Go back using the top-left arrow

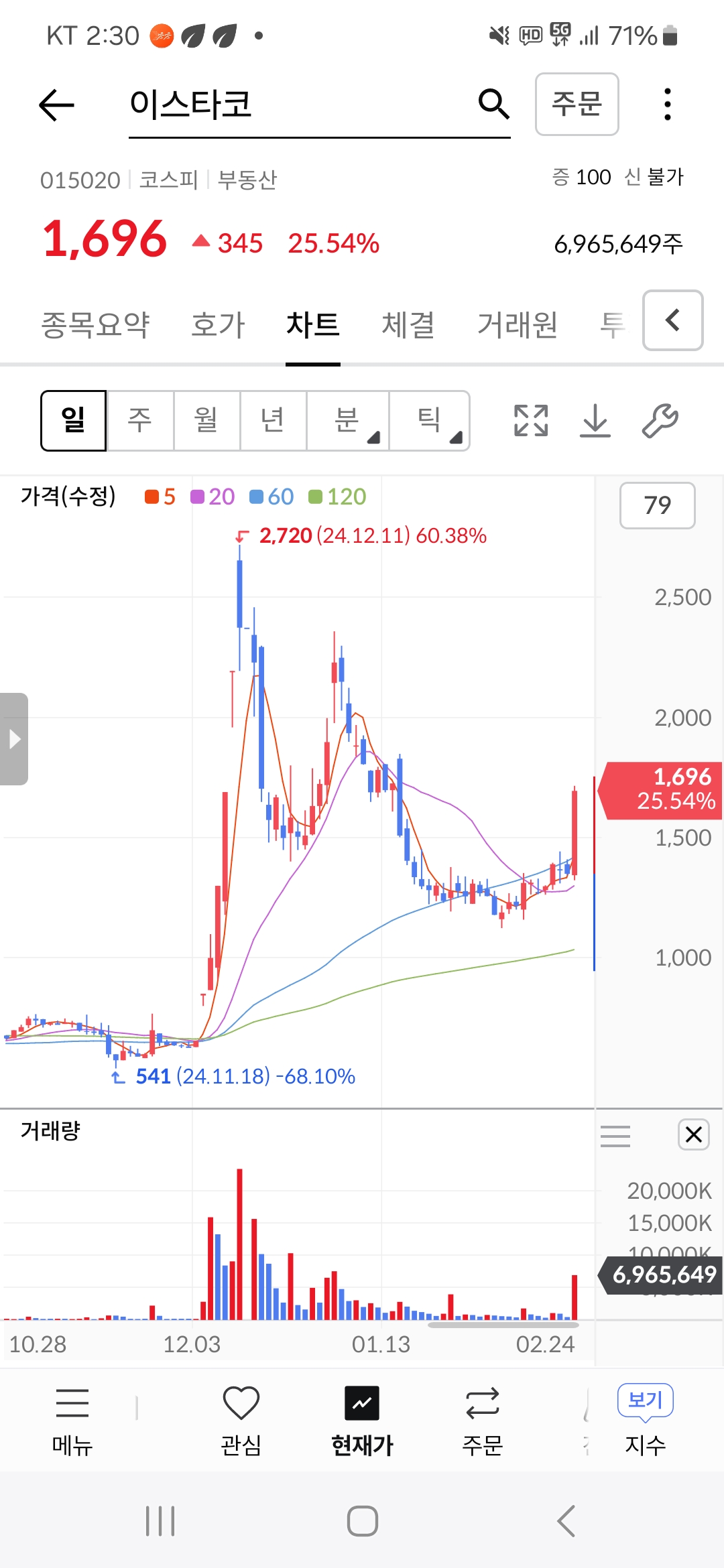tap(56, 105)
